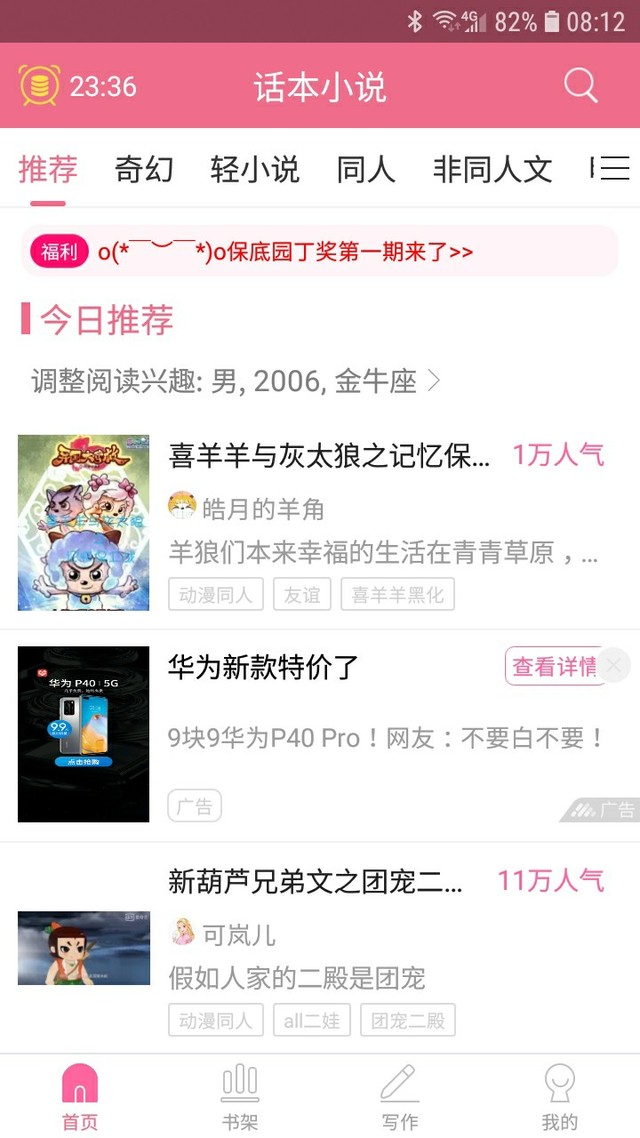Open the 福利 保底园丁奖 banner
Screen dimensions: 640x1138
320,252
